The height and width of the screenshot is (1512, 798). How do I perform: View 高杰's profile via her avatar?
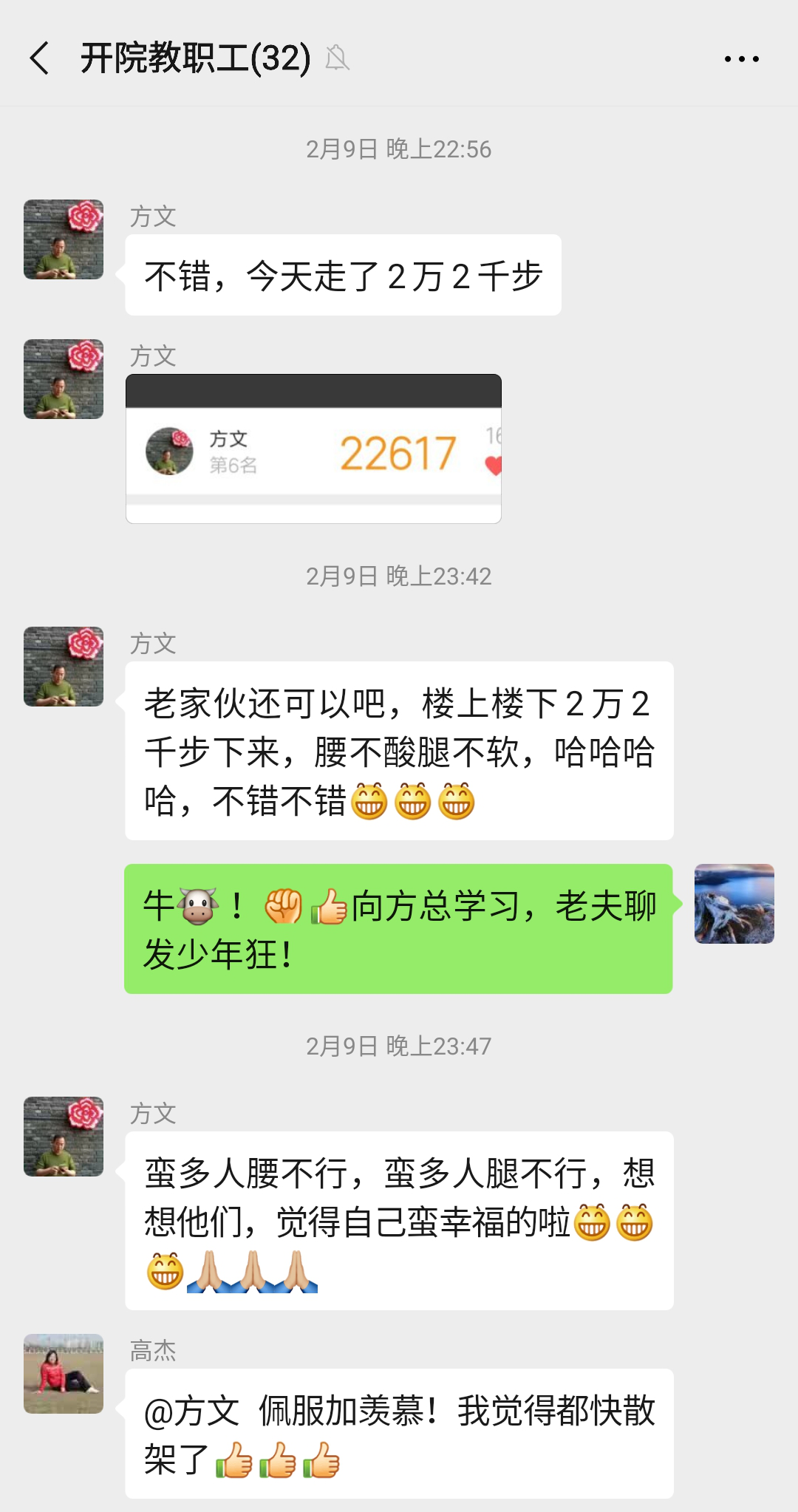(64, 1373)
